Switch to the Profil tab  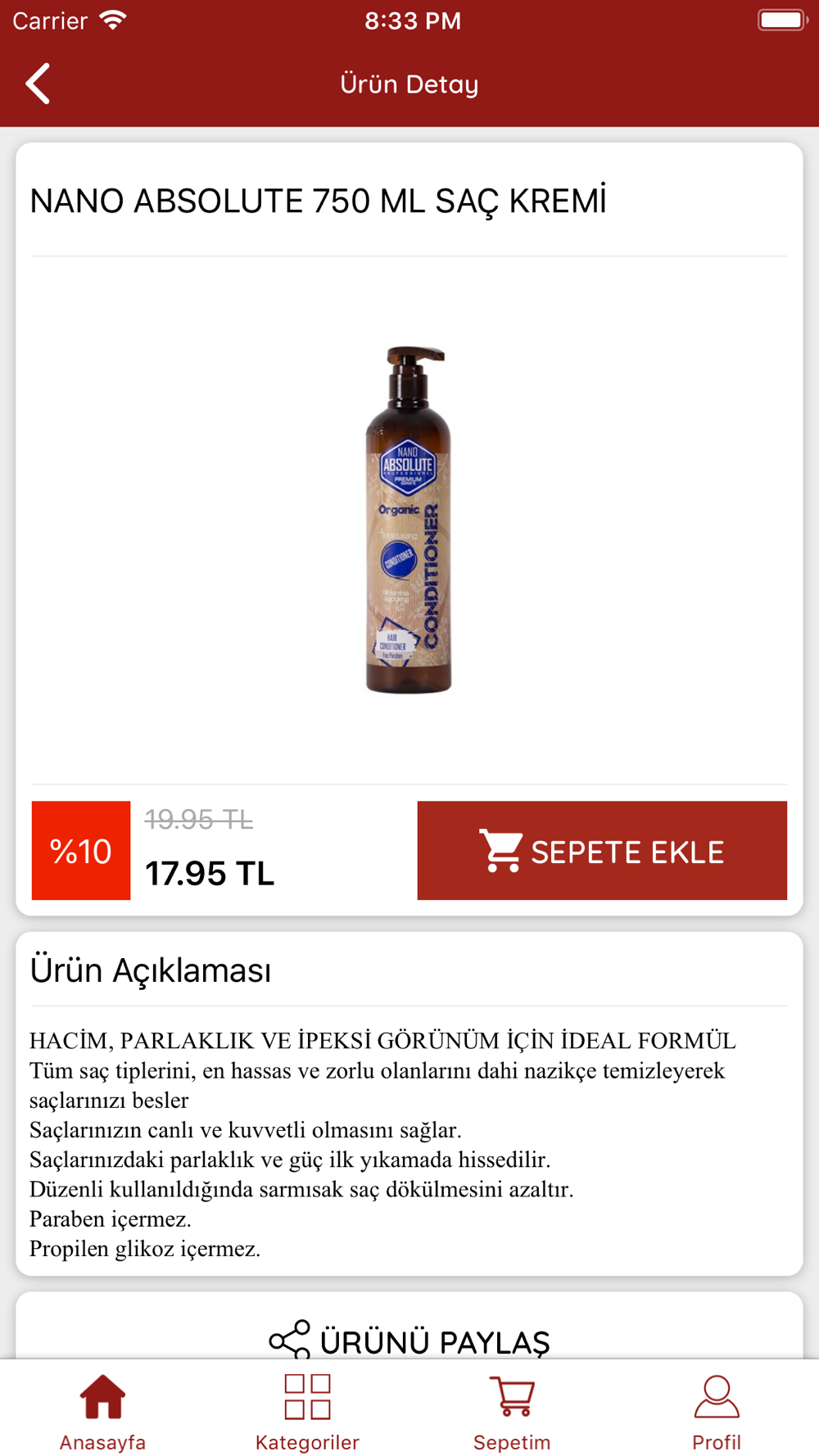pyautogui.click(x=716, y=1411)
